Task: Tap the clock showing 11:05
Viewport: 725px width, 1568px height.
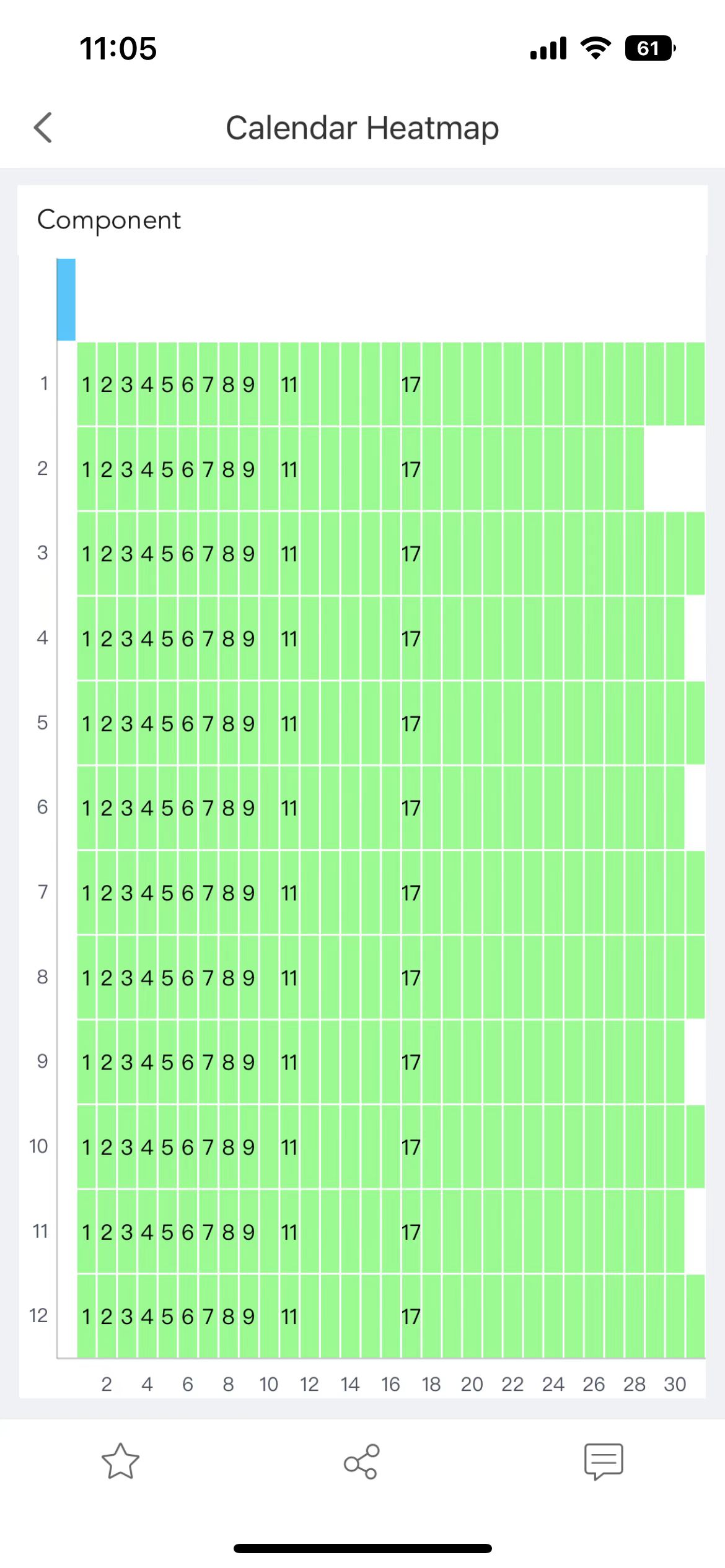Action: 118,48
